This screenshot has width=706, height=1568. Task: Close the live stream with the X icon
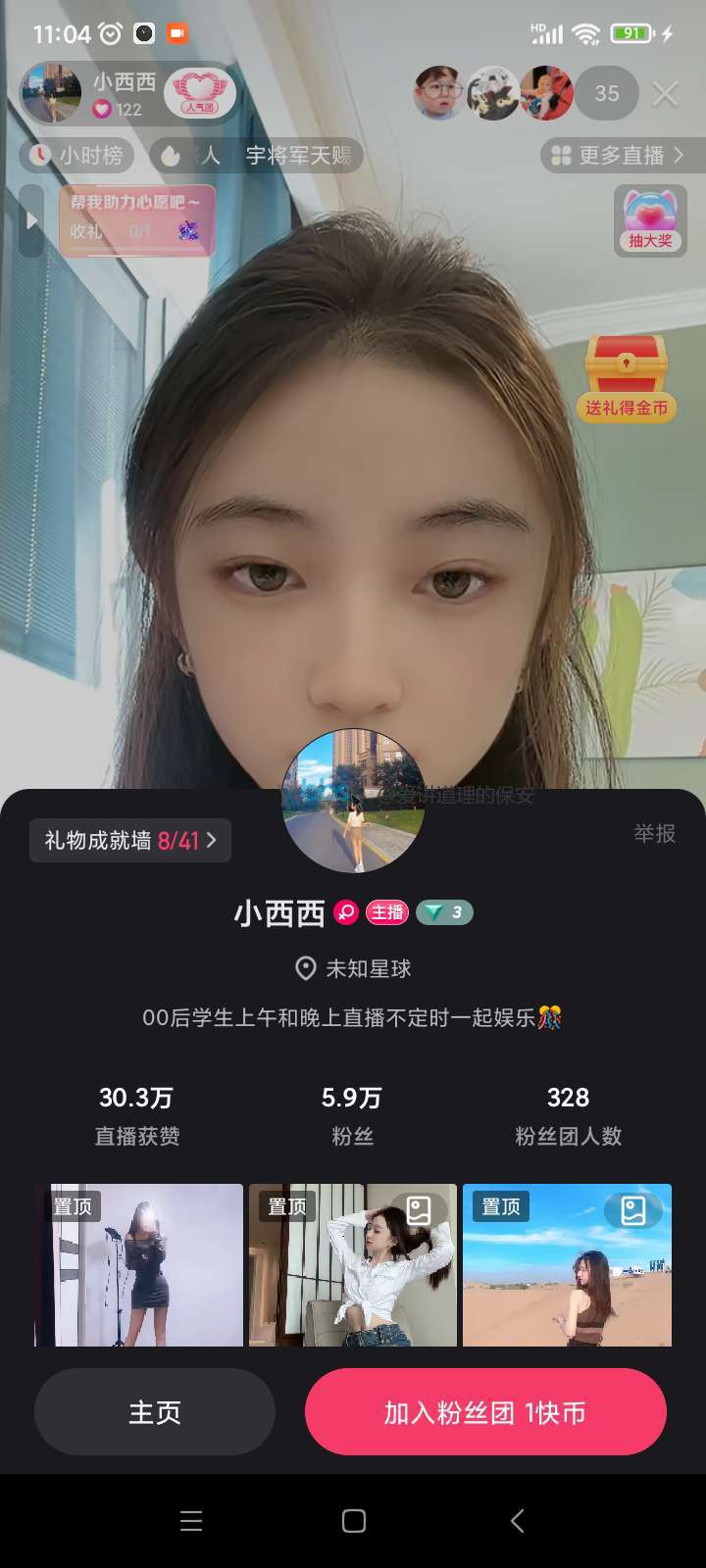tap(665, 94)
